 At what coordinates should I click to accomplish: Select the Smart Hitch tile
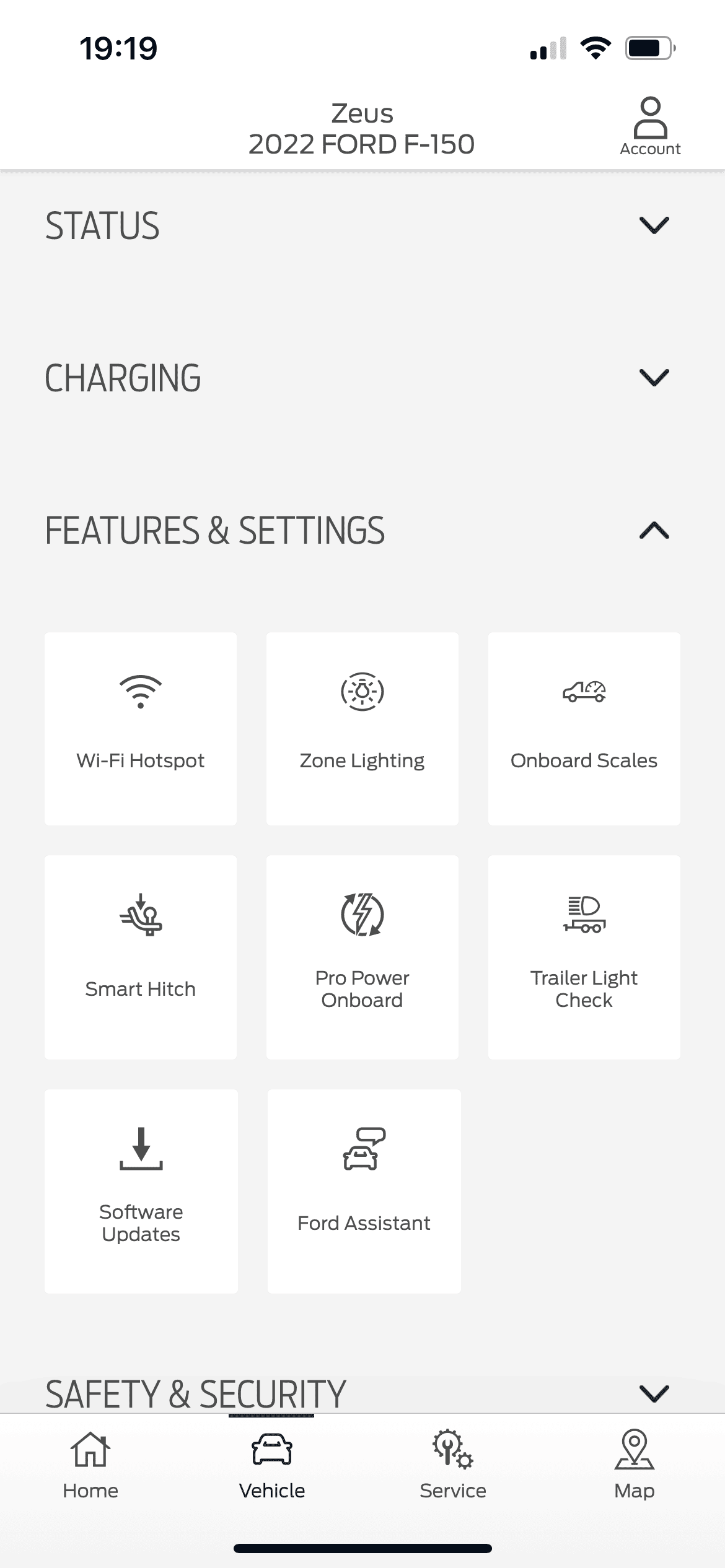(141, 957)
